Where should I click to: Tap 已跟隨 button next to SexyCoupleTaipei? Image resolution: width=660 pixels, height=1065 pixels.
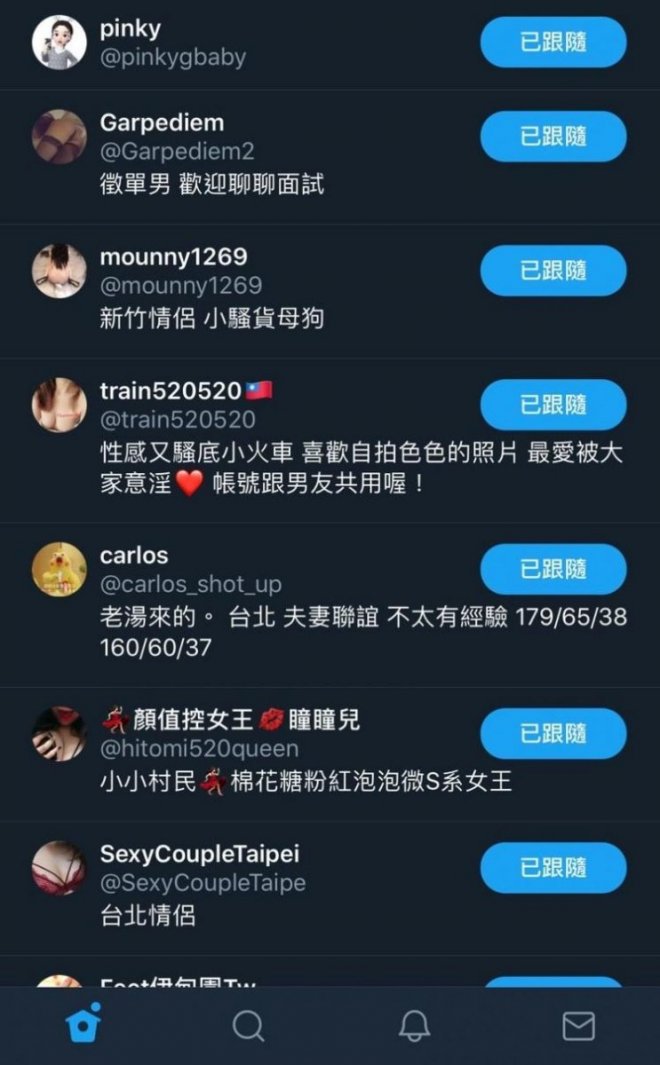pyautogui.click(x=553, y=867)
